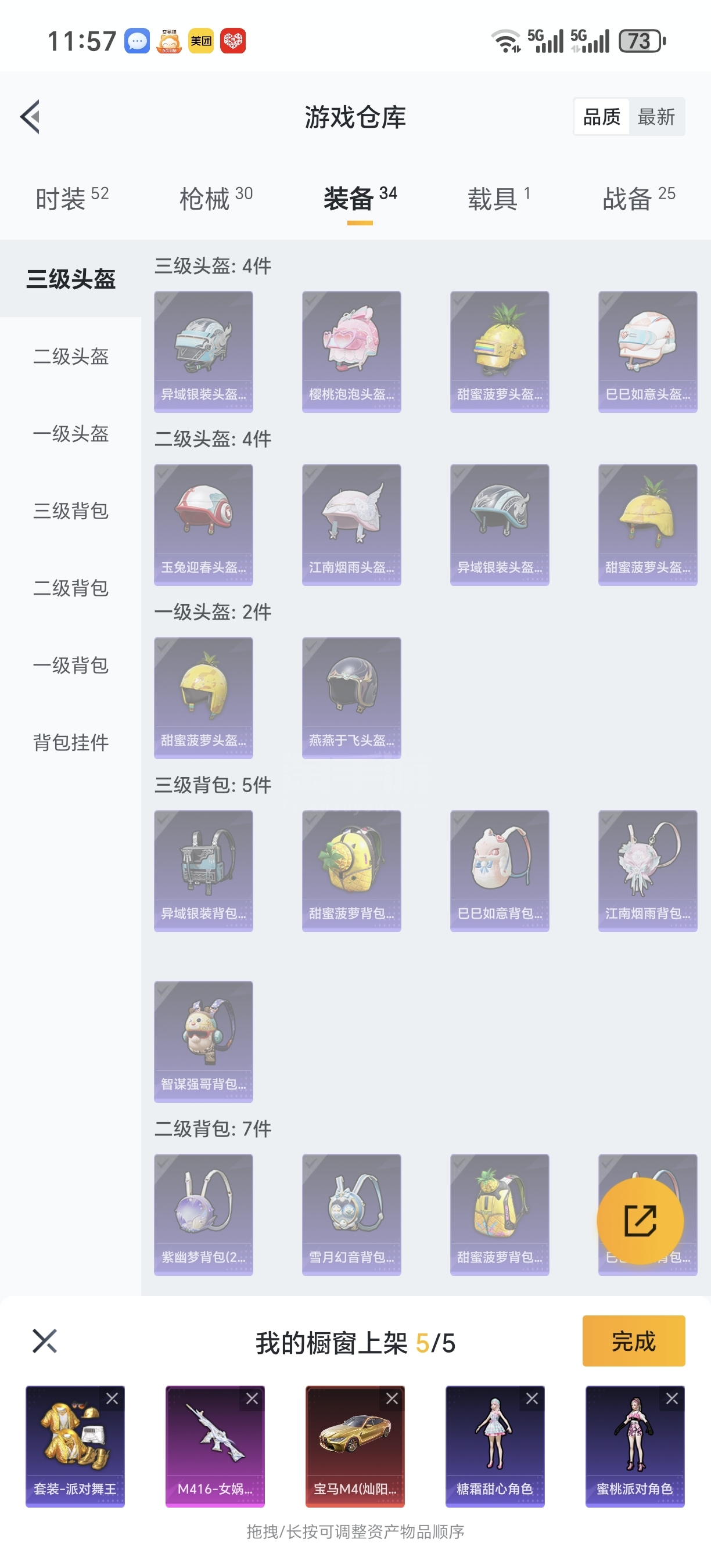Choose the 燕燕于飞头盔 item
This screenshot has height=1568, width=711.
tap(351, 697)
